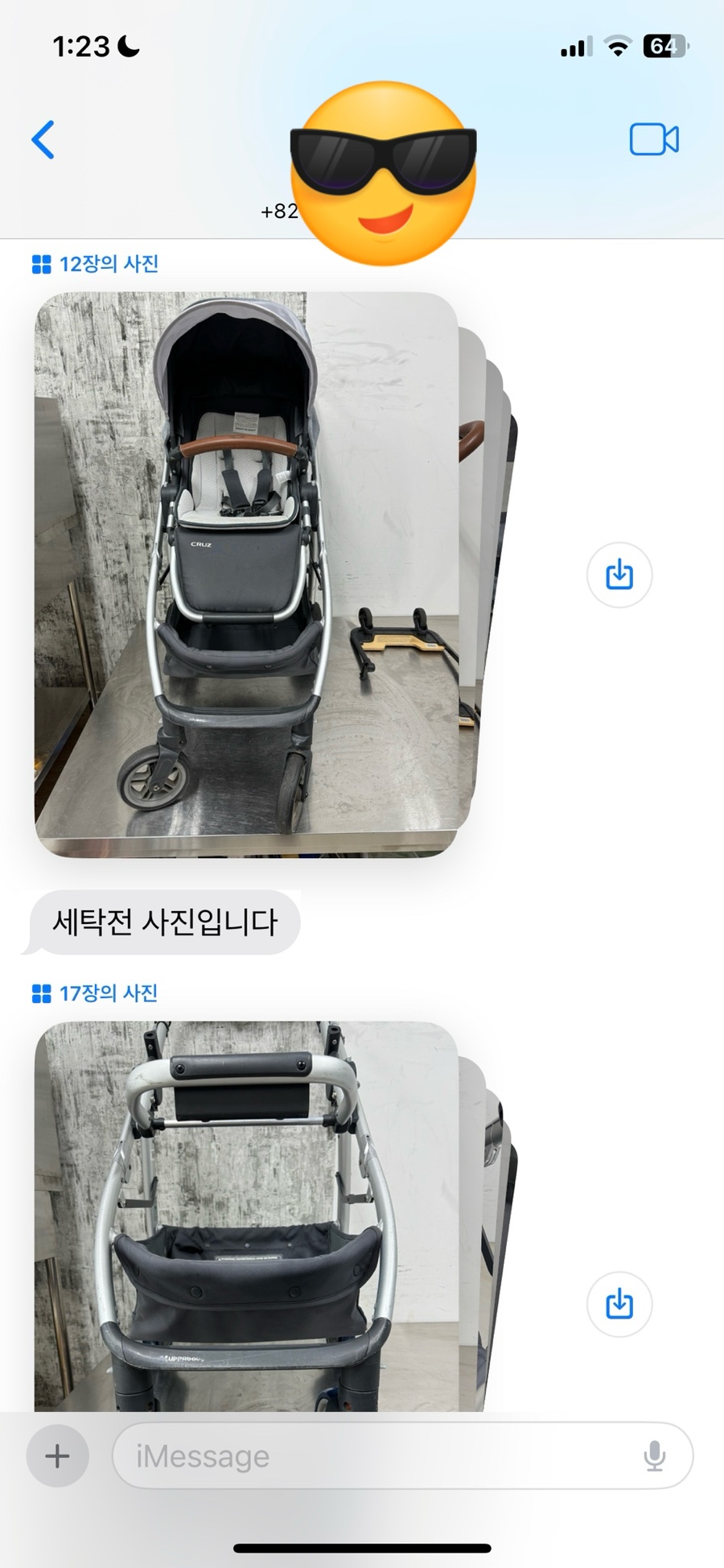Save the 17-photo stack to the library
The width and height of the screenshot is (724, 1568).
click(619, 1304)
